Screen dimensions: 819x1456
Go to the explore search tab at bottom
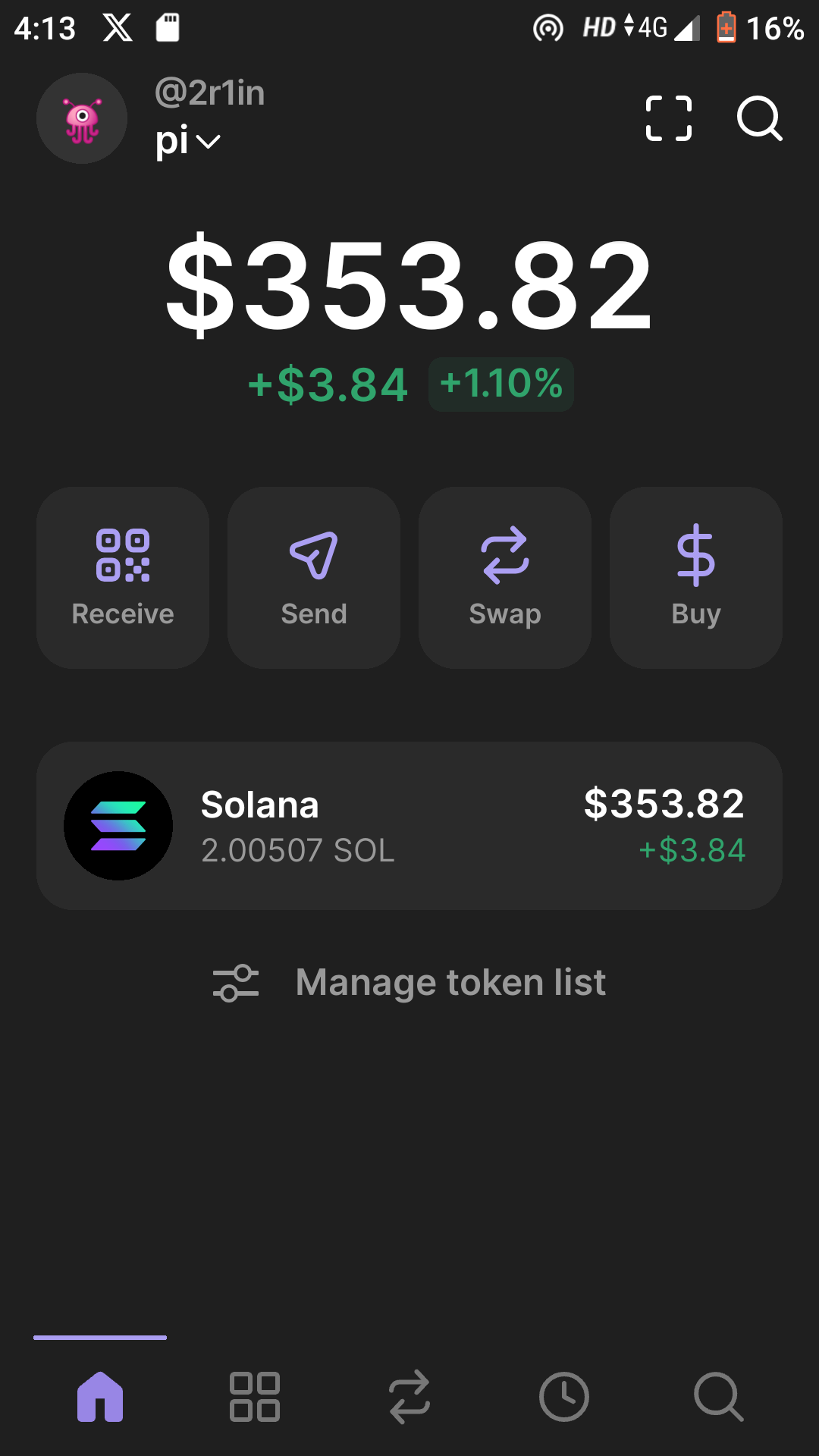tap(718, 1396)
